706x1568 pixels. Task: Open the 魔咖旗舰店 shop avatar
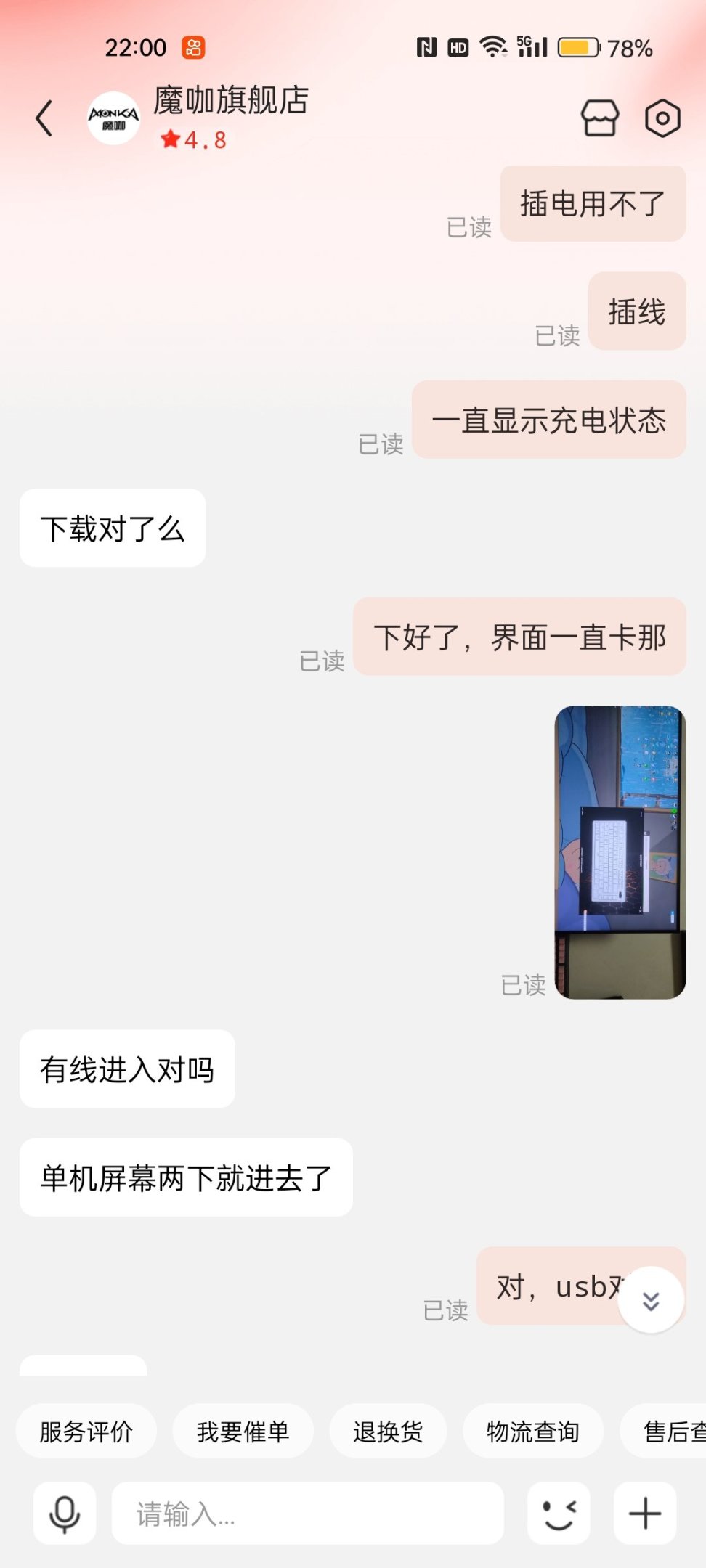(x=113, y=118)
